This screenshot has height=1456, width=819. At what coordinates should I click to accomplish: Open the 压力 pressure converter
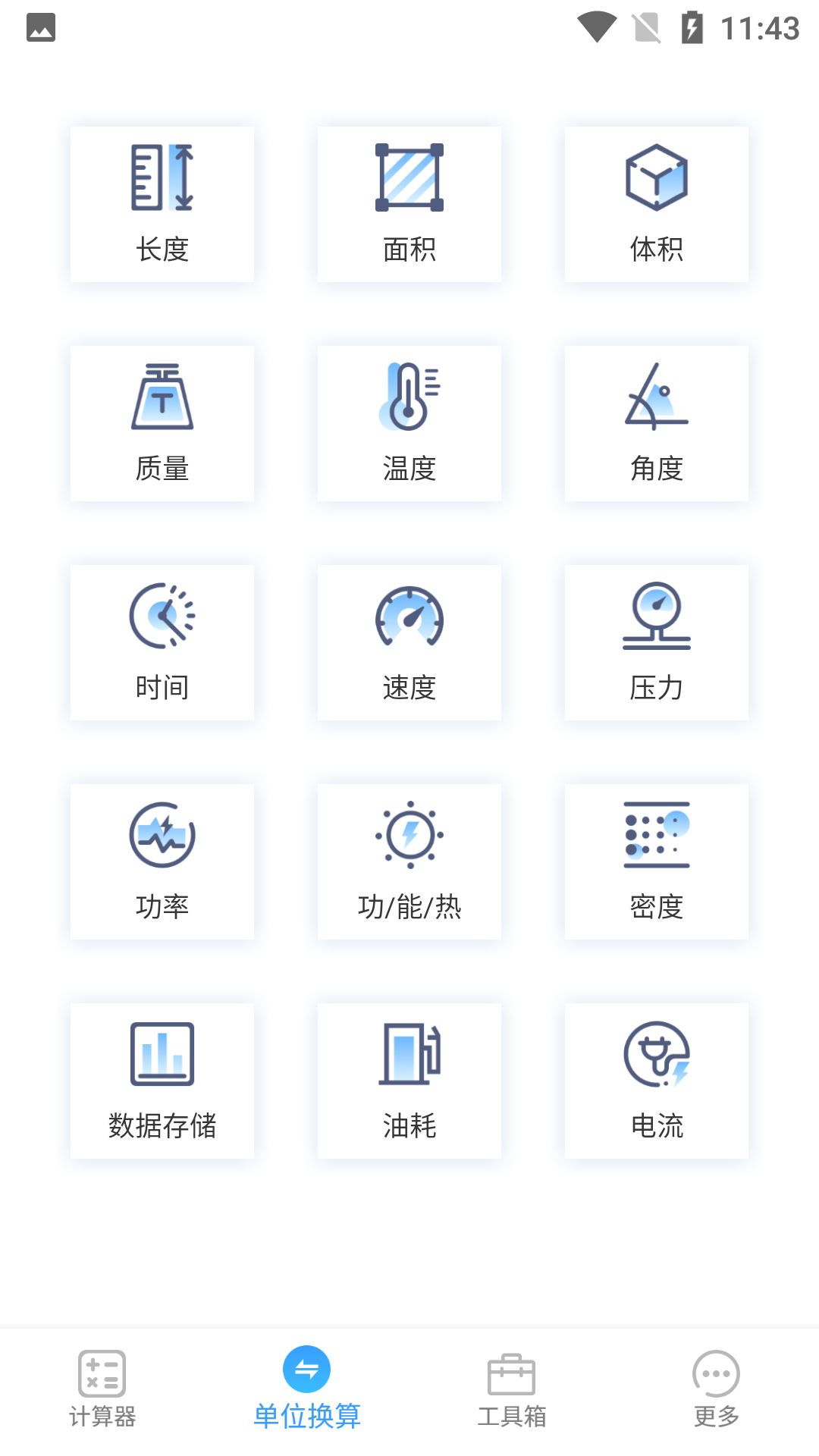point(656,642)
